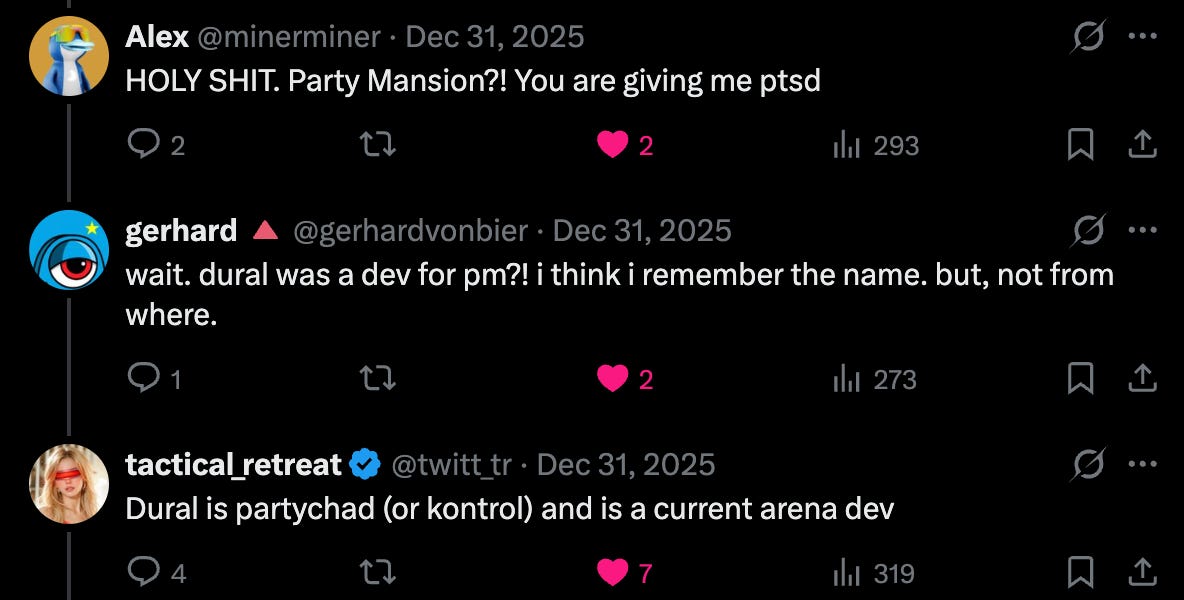1184x600 pixels.
Task: Tap the heart under gerhard's tweet
Action: click(612, 379)
